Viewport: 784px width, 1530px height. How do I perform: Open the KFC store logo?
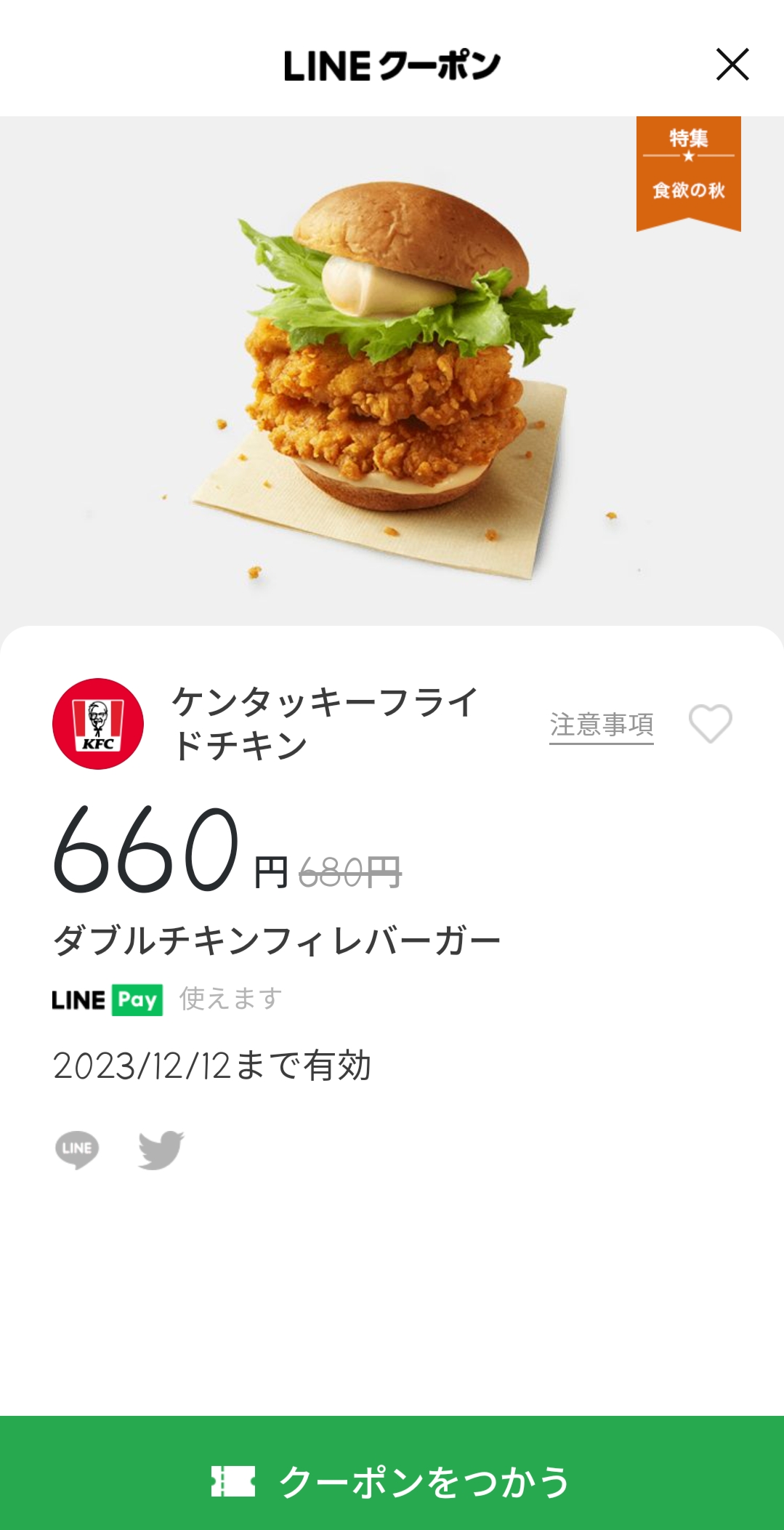[x=98, y=724]
